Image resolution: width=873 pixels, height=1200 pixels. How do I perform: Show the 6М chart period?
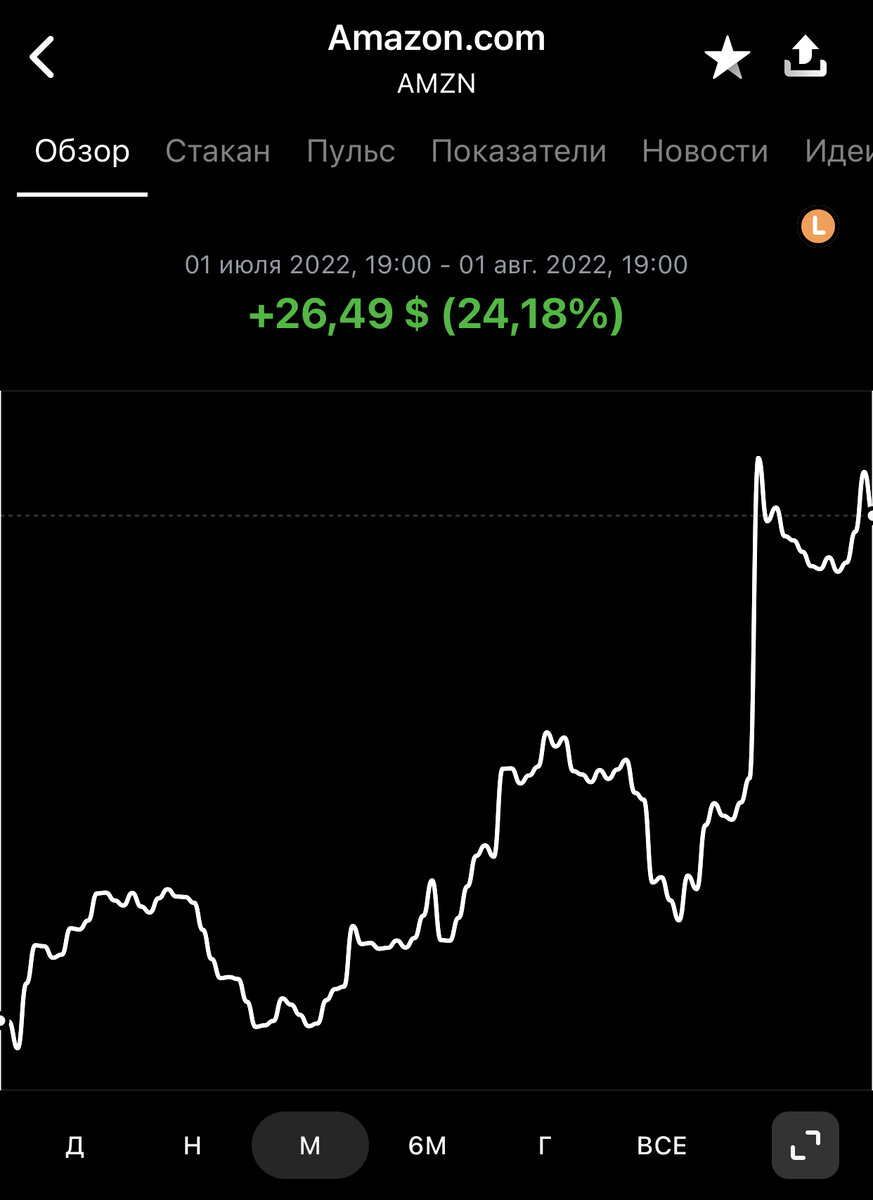[428, 1146]
